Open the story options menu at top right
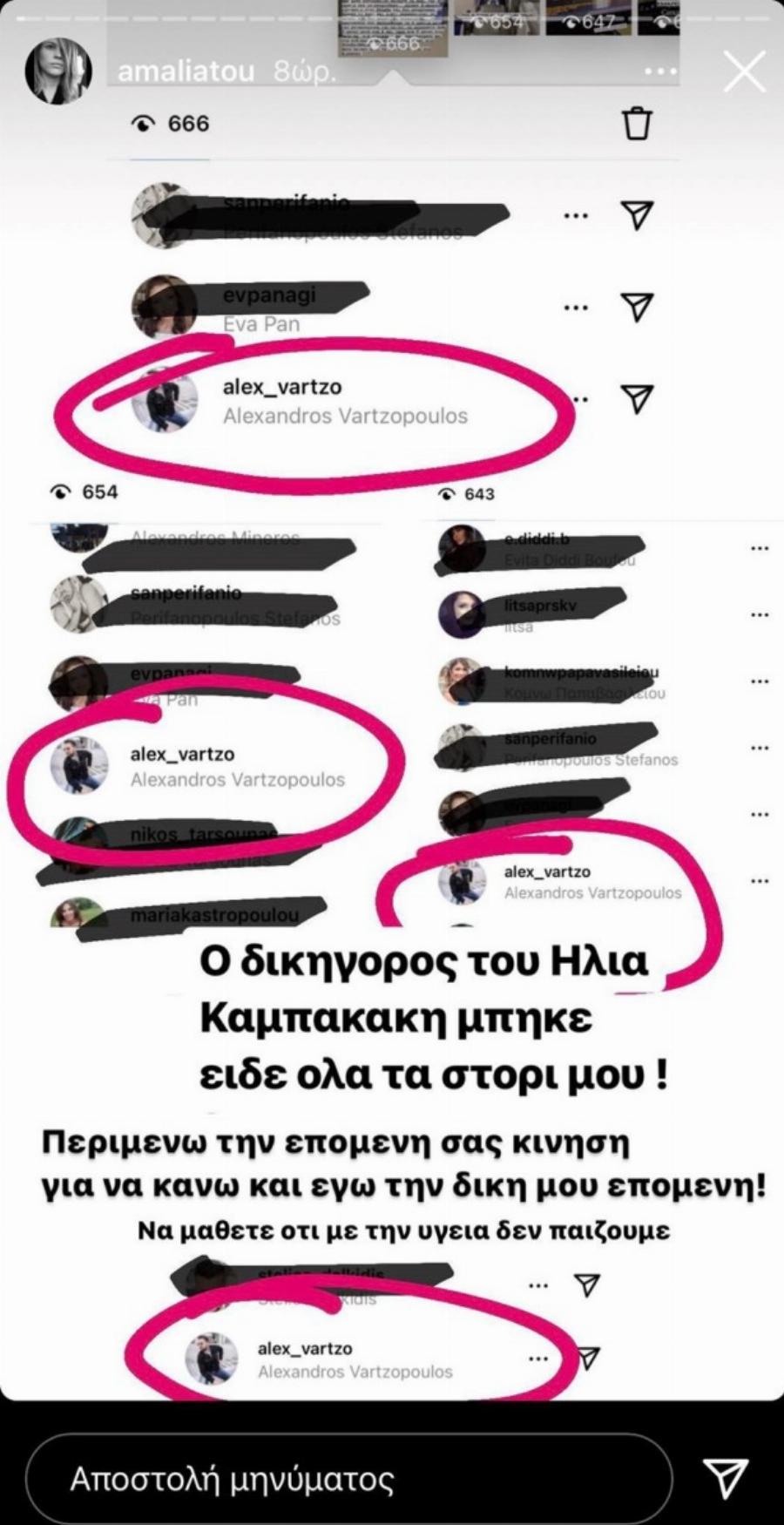This screenshot has height=1525, width=784. coord(660,71)
